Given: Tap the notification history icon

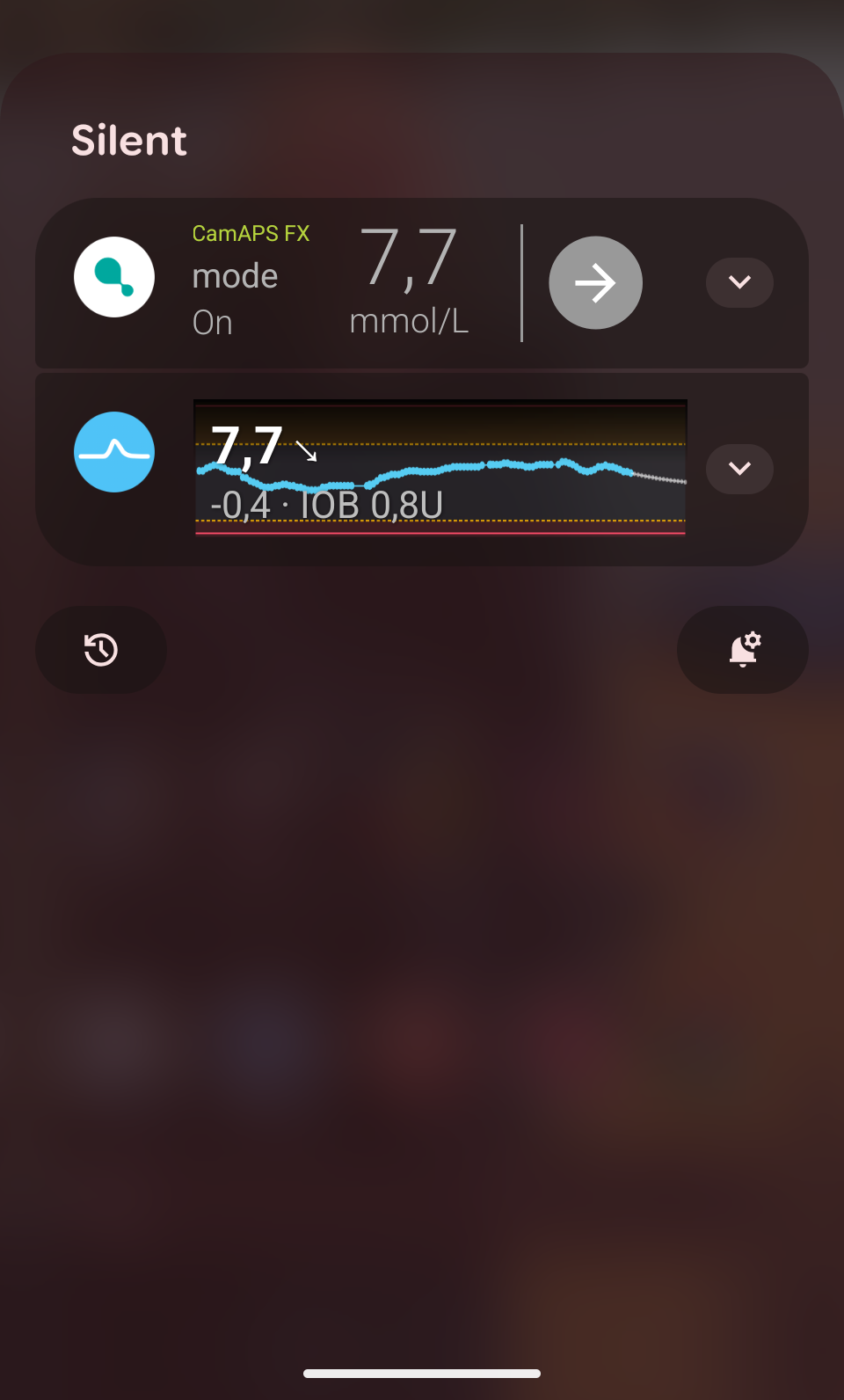Looking at the screenshot, I should 101,650.
